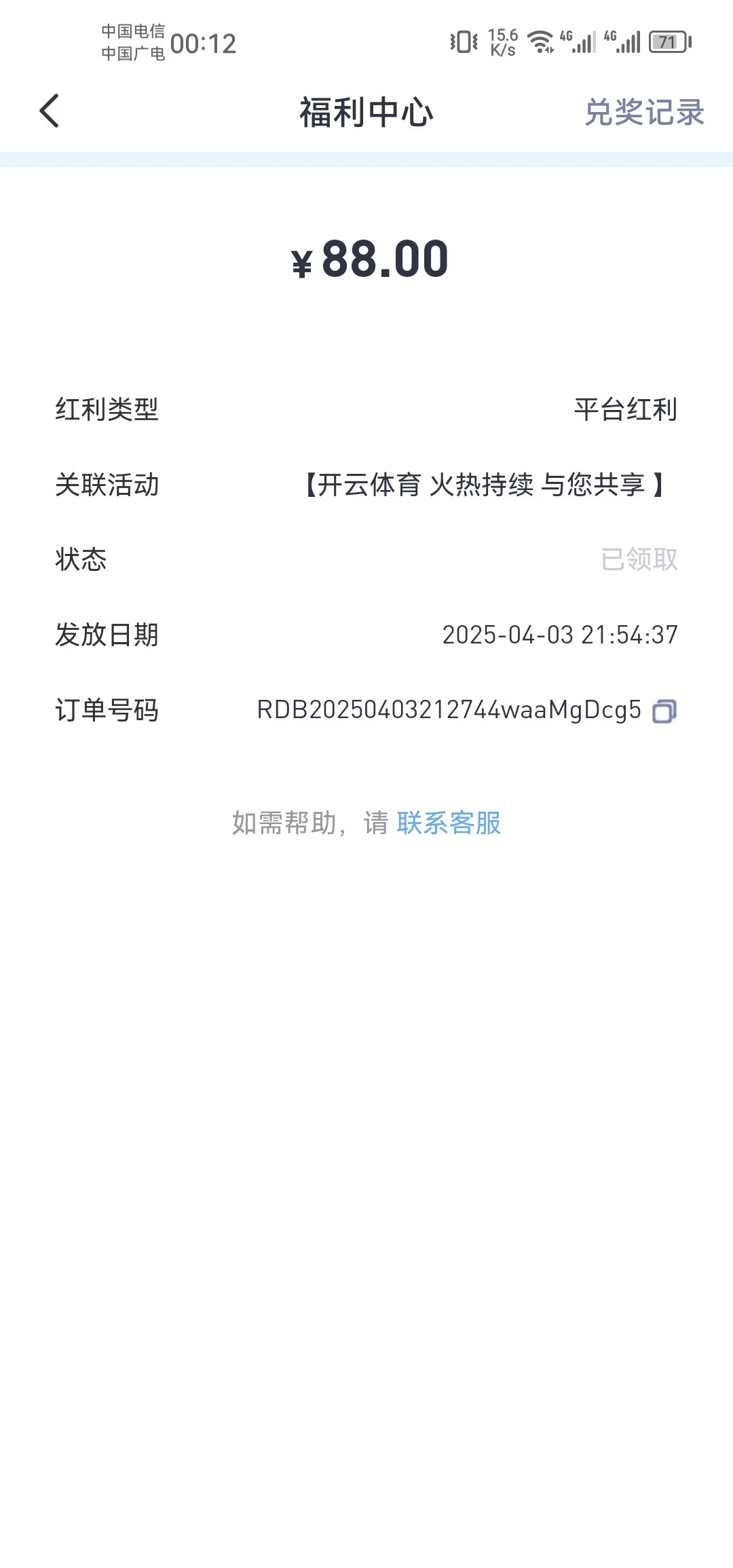This screenshot has width=733, height=1568.
Task: Tap the status bar clock showing 00:12
Action: click(x=205, y=42)
